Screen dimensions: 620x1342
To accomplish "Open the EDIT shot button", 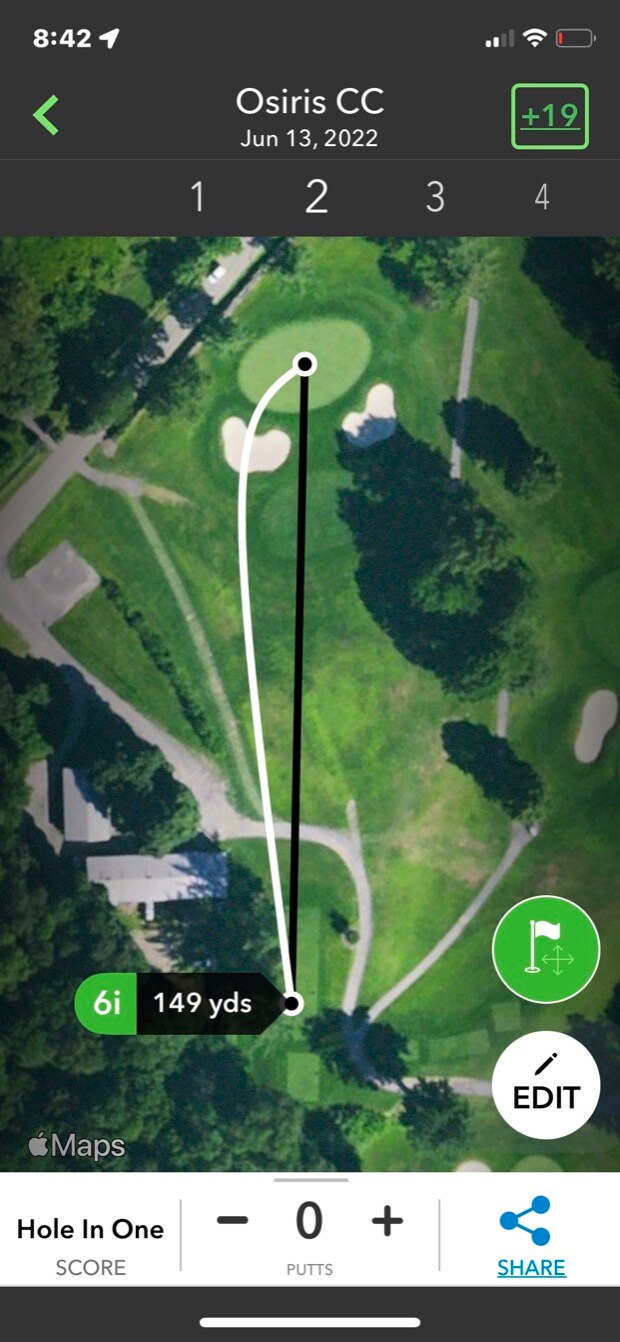I will click(546, 1084).
